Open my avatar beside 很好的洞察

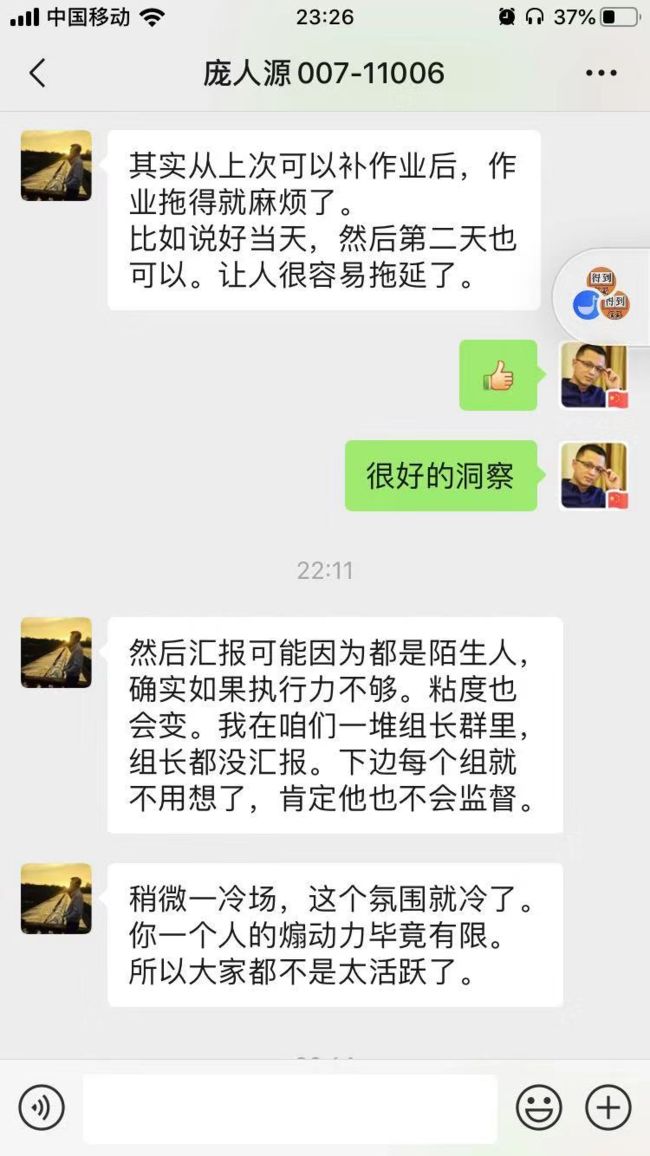pyautogui.click(x=594, y=476)
